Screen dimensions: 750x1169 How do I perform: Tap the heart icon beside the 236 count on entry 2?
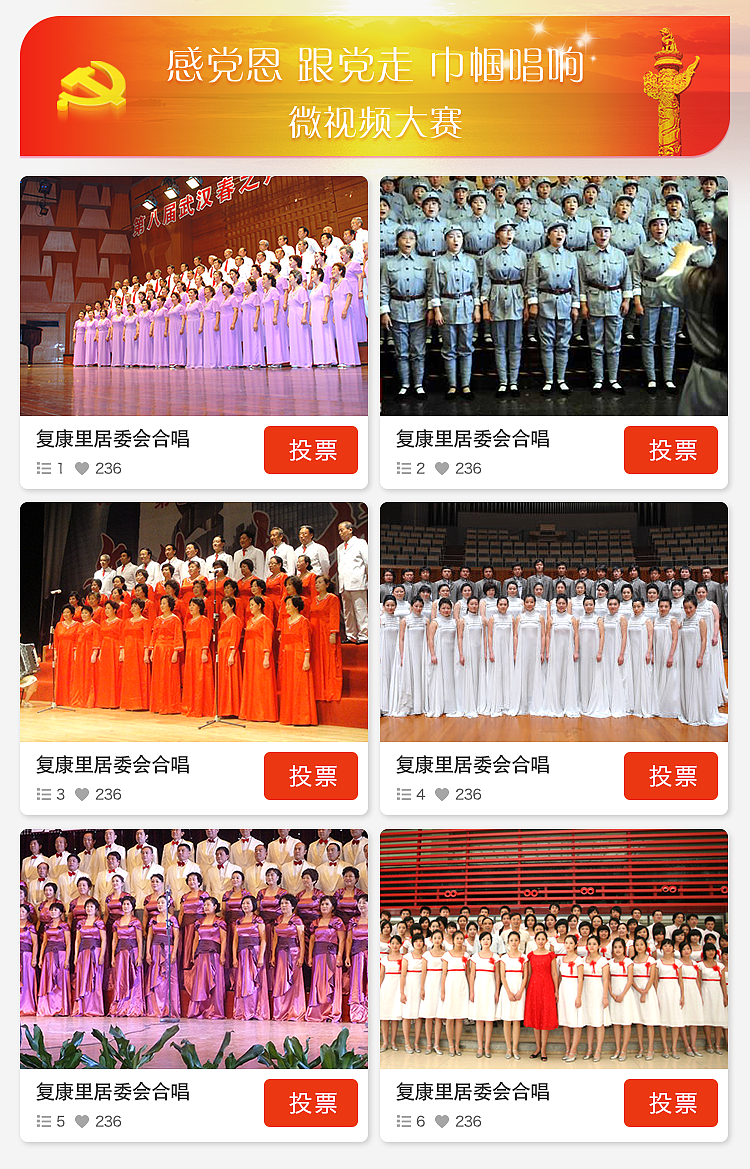pos(442,468)
